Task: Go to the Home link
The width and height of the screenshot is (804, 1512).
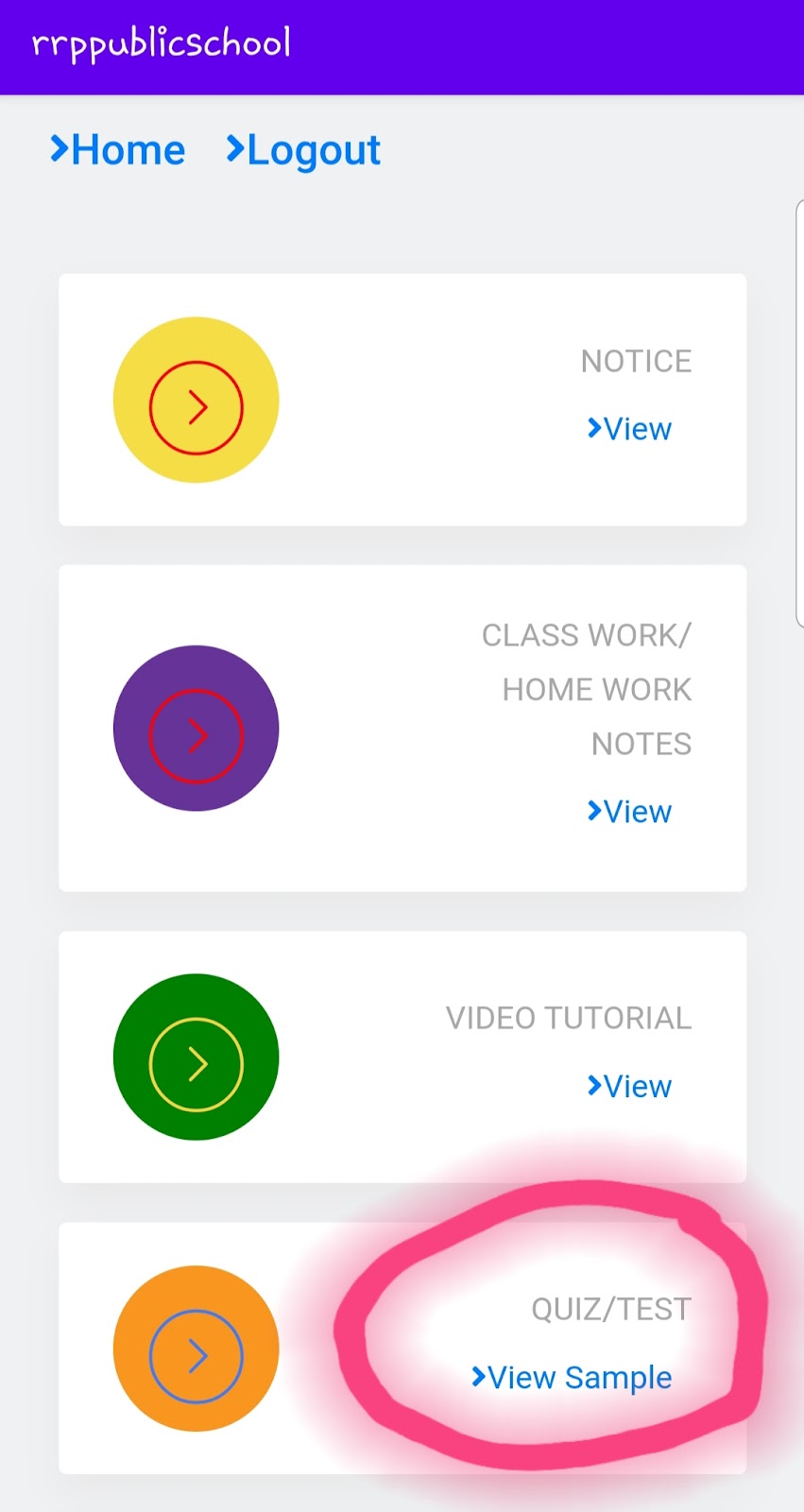Action: tap(118, 150)
